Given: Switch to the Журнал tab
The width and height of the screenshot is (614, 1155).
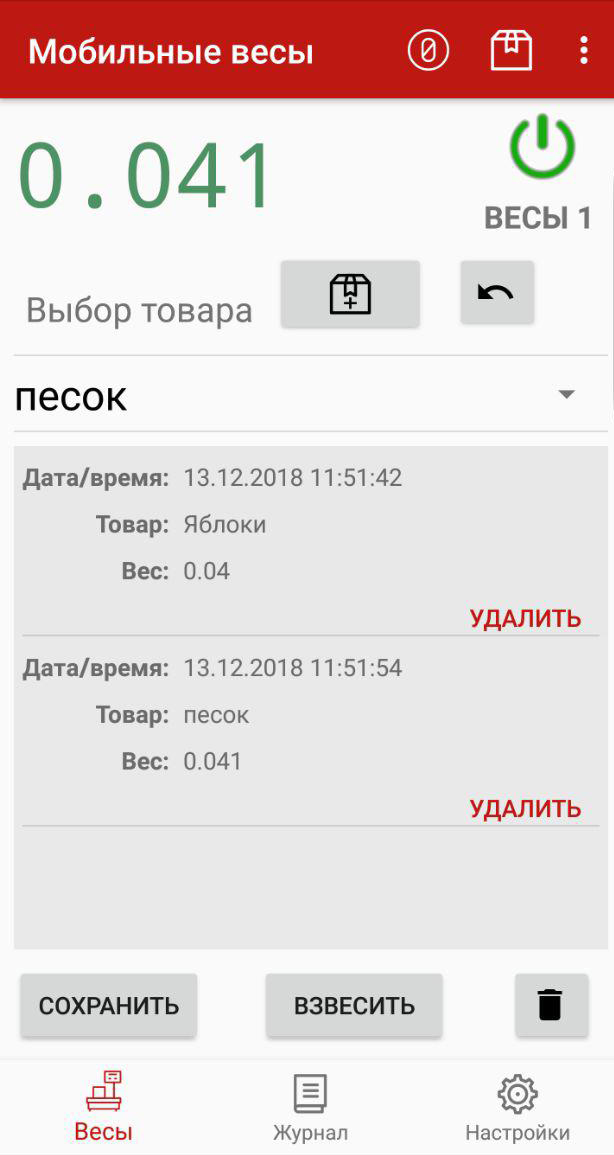Looking at the screenshot, I should point(310,1106).
